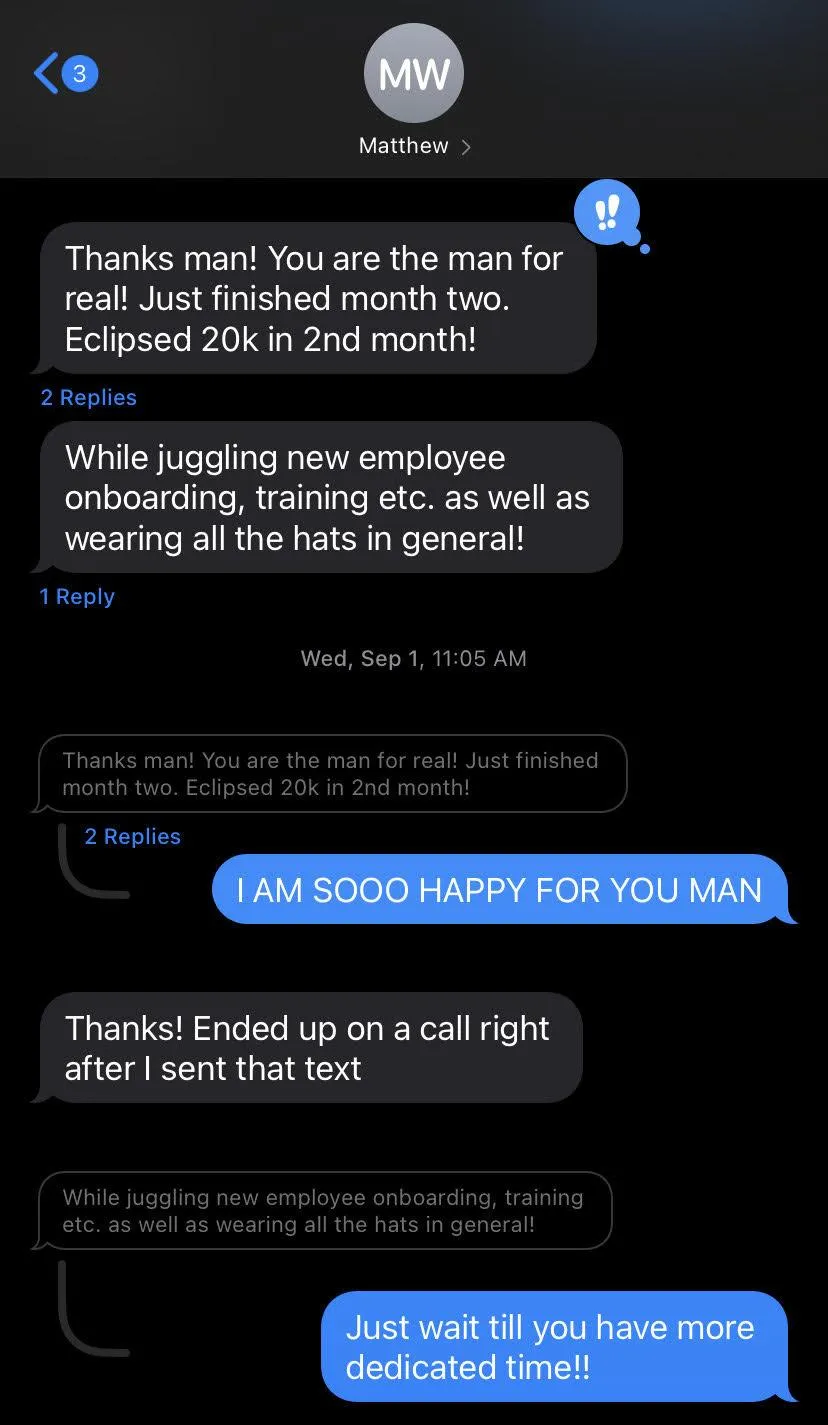Tap the exclamation tapback reaction bubble
The image size is (828, 1425).
tap(606, 213)
